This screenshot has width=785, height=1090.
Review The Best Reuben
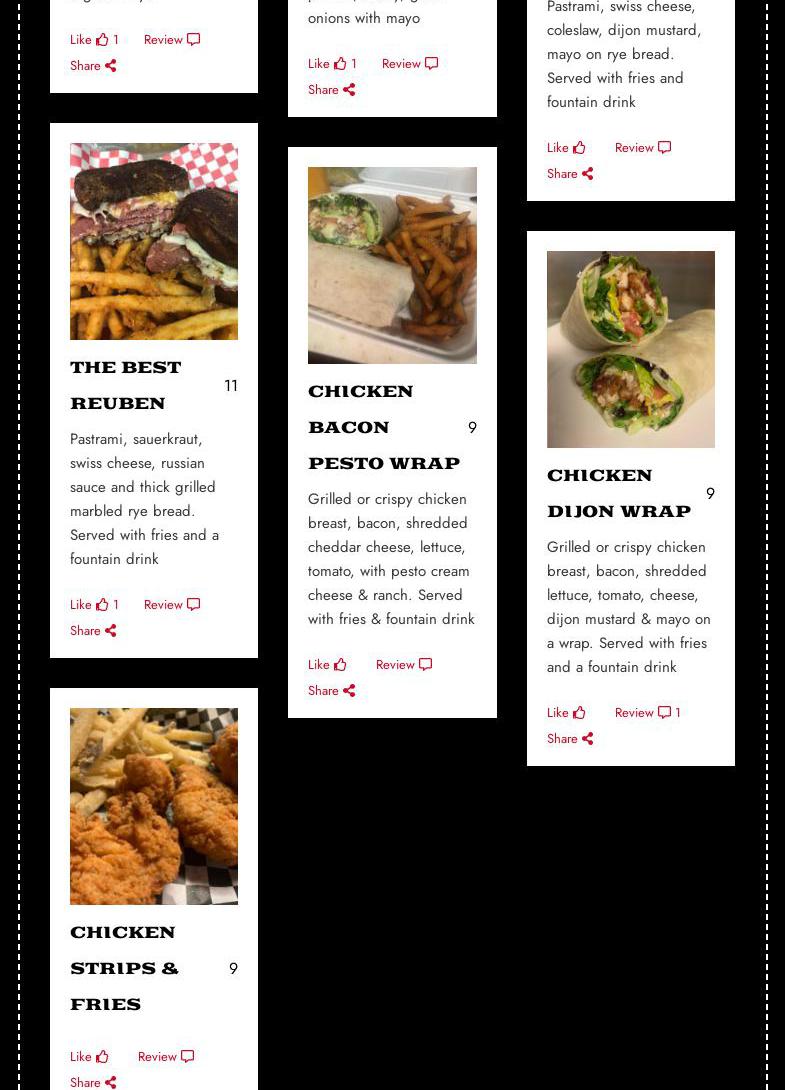(x=171, y=604)
